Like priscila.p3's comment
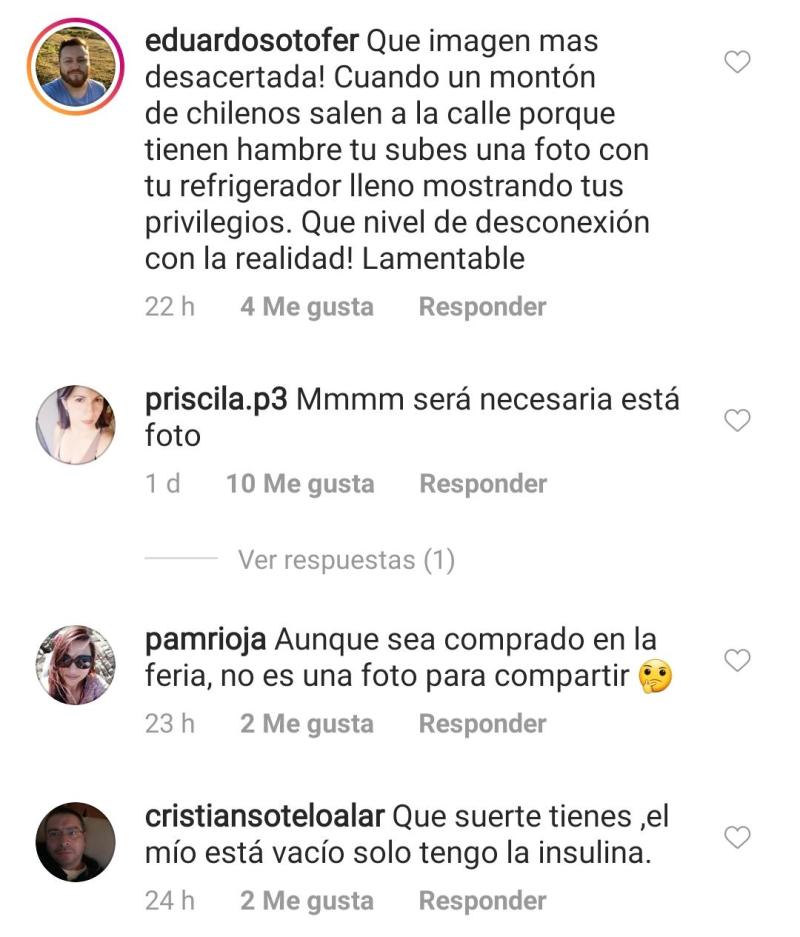The height and width of the screenshot is (937, 800). click(737, 421)
